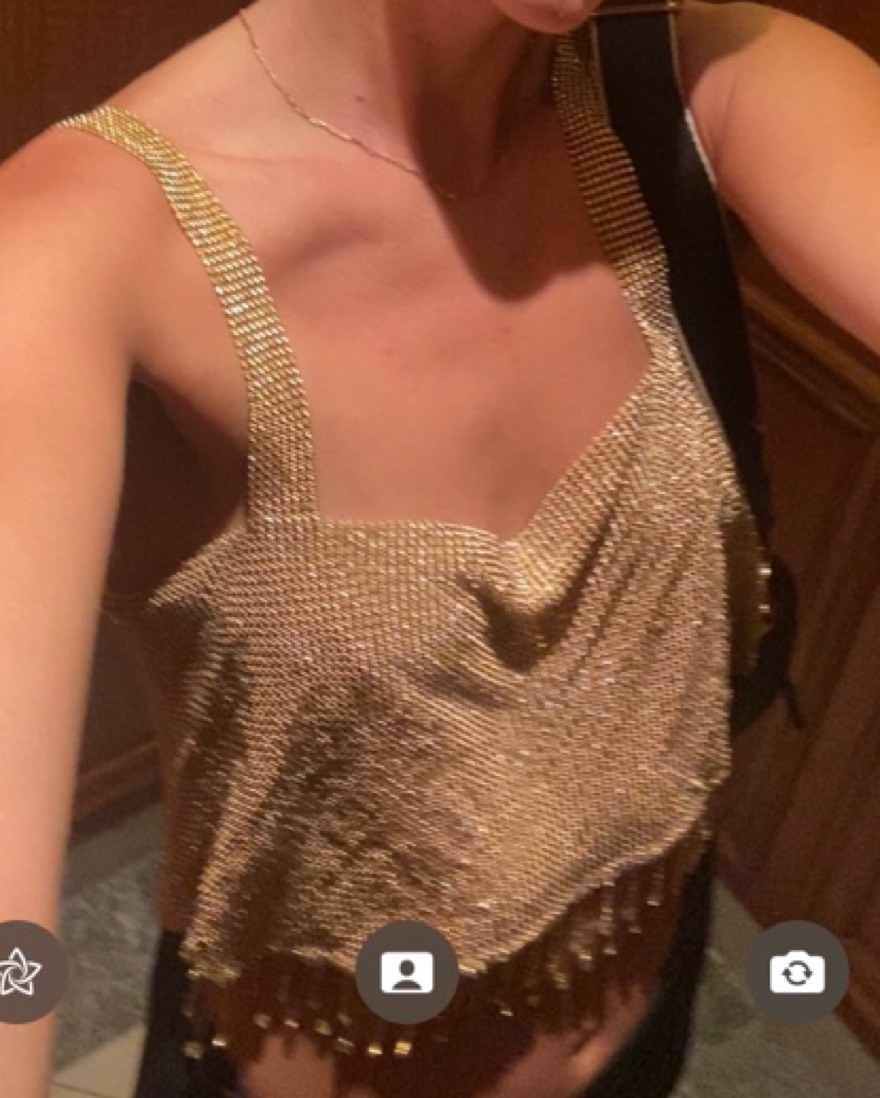Flip between front and rear camera
Image resolution: width=880 pixels, height=1098 pixels.
click(x=796, y=972)
